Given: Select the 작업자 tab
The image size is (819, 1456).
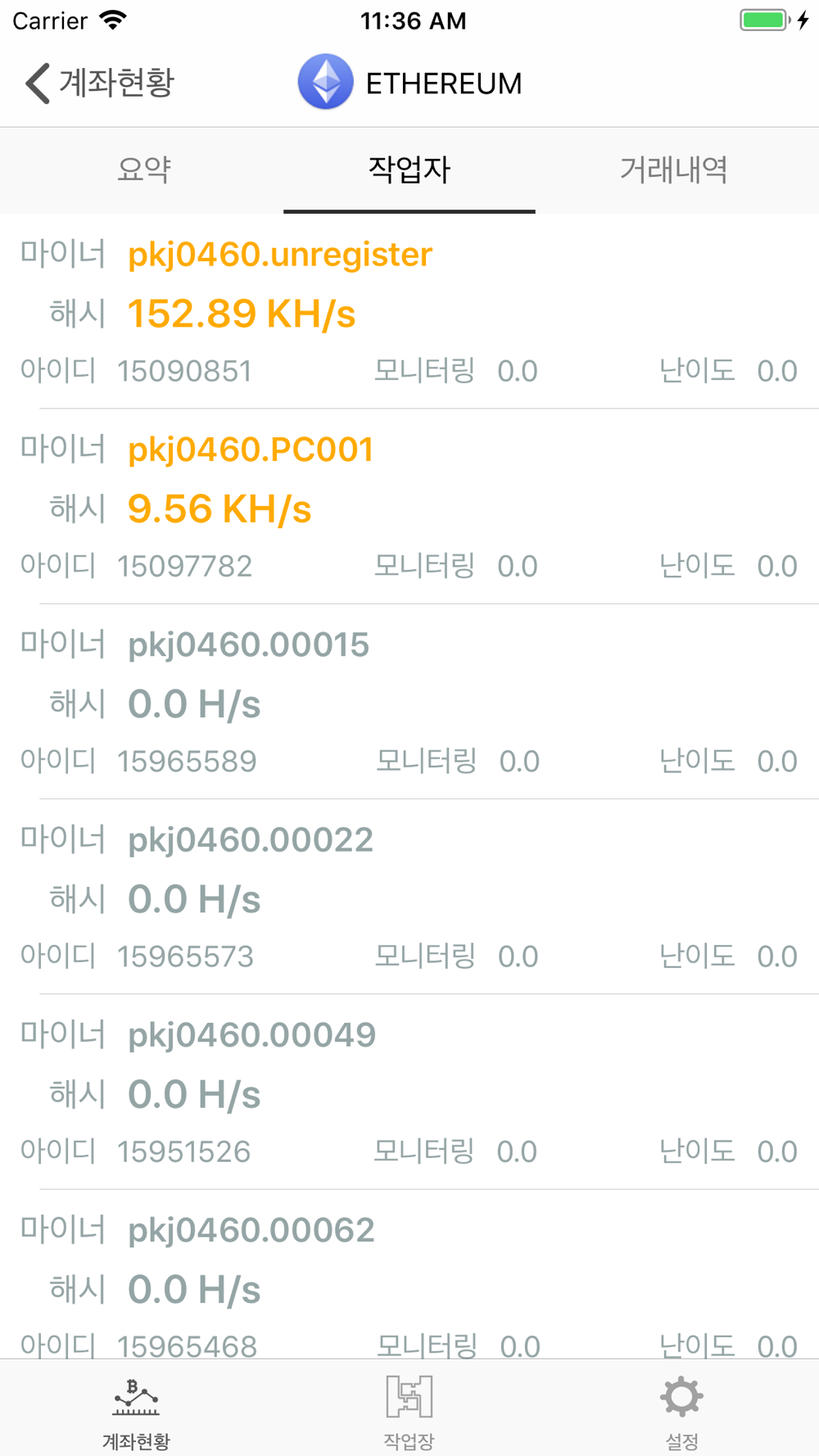Looking at the screenshot, I should [409, 170].
